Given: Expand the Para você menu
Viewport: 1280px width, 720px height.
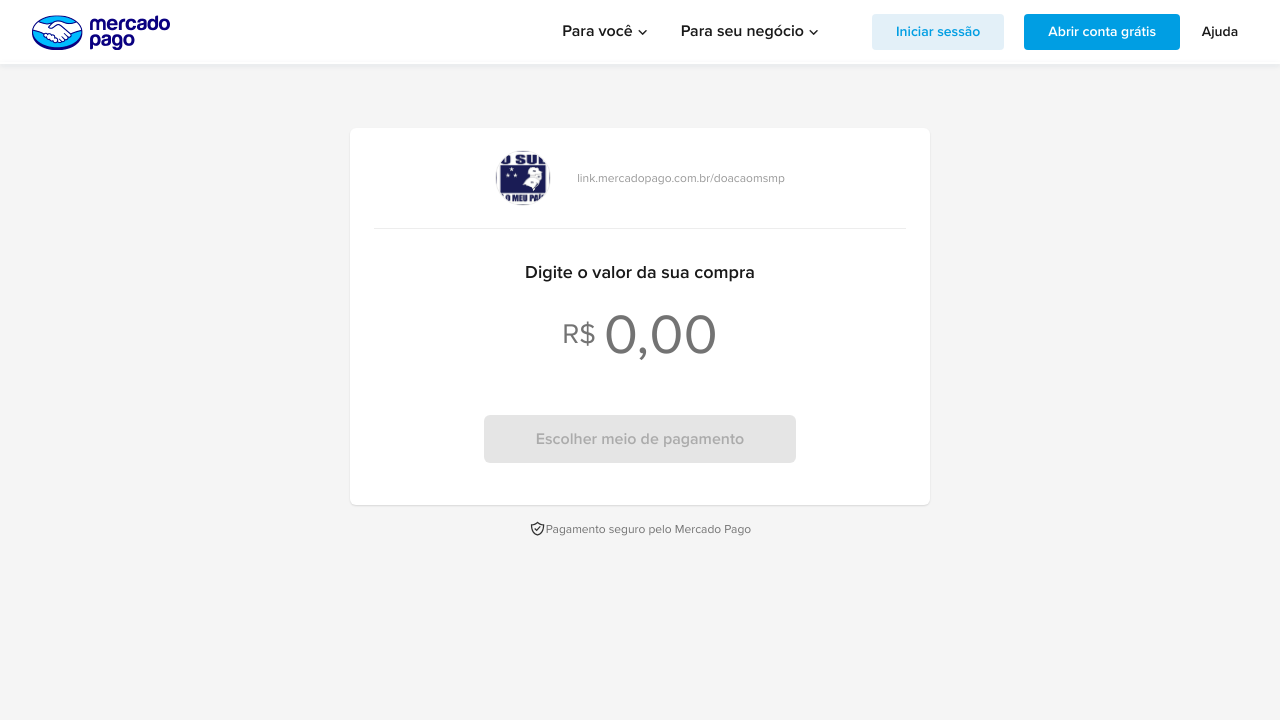Looking at the screenshot, I should click(604, 32).
